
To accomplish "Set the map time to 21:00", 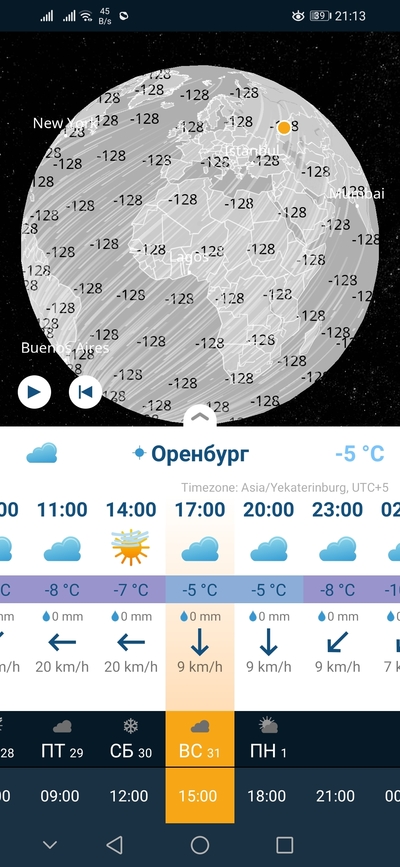I will tap(335, 796).
